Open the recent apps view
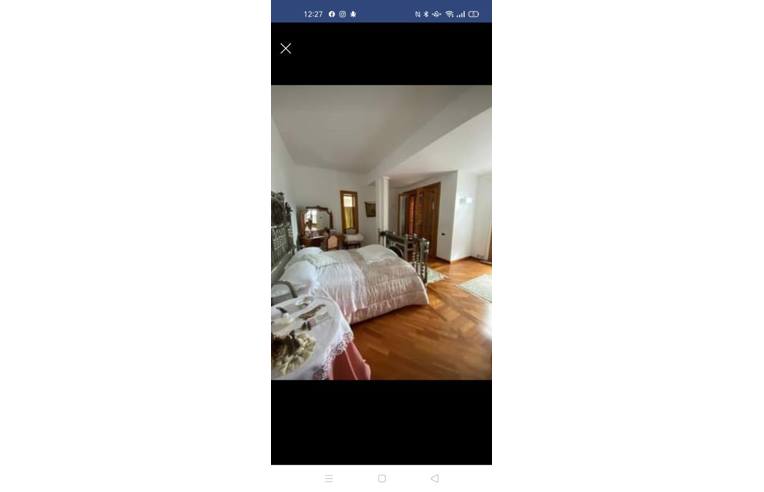 (x=329, y=479)
